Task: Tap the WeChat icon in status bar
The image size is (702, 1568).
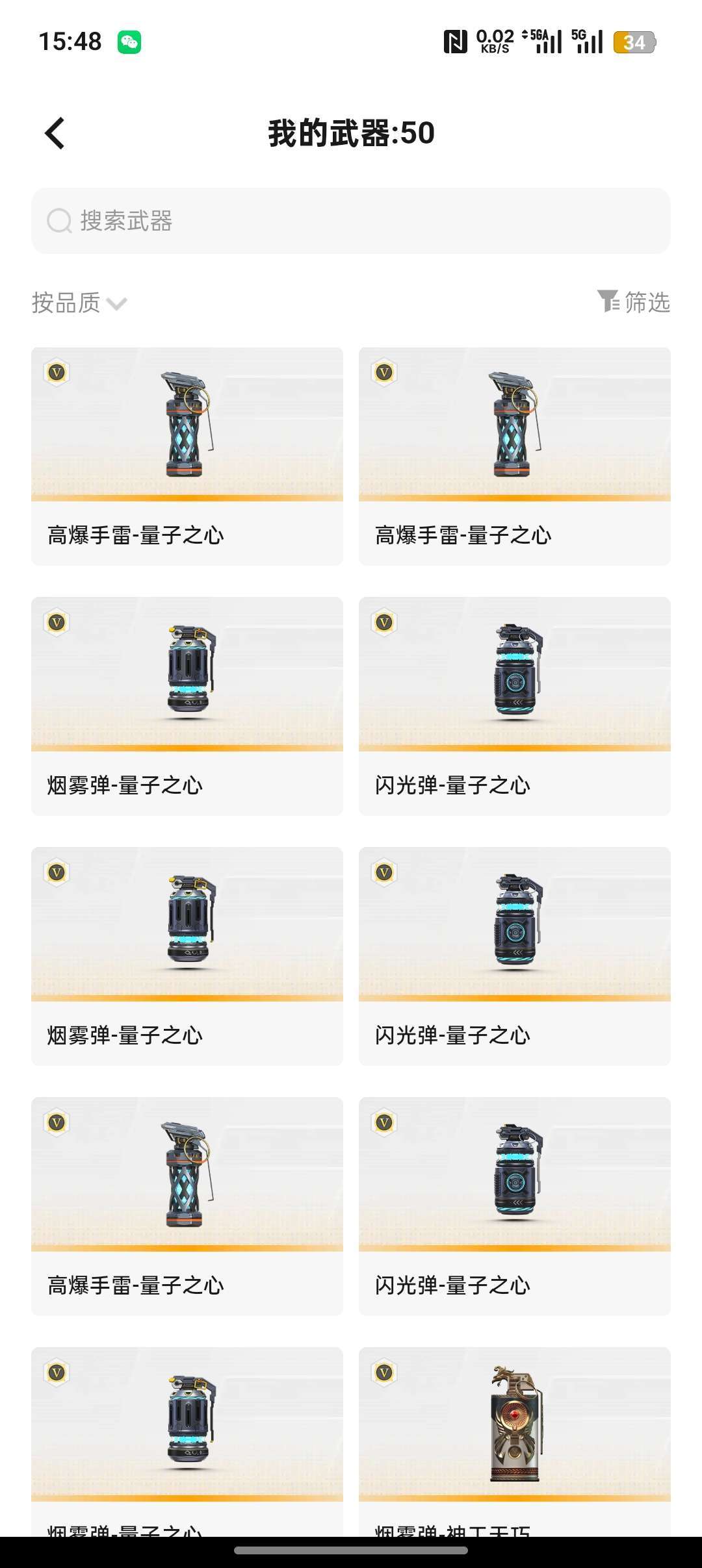Action: [x=130, y=42]
